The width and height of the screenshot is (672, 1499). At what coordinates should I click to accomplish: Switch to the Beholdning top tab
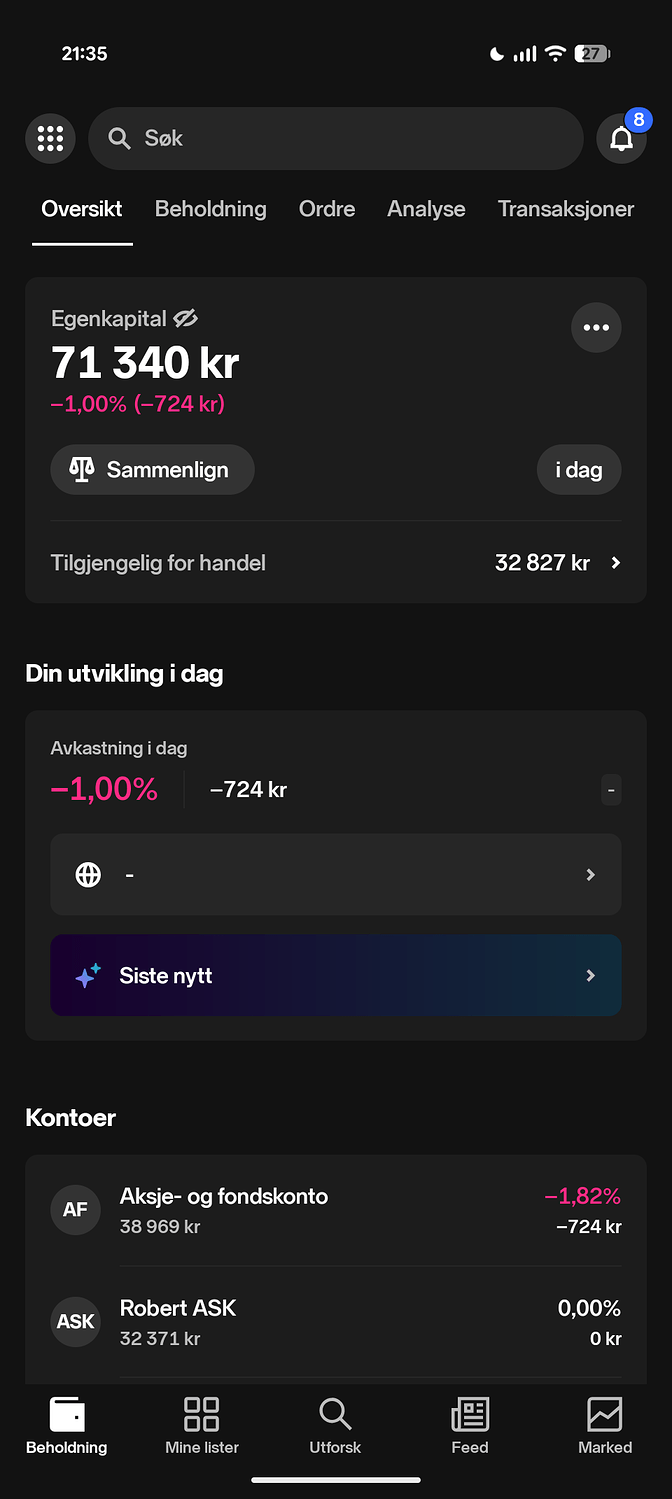210,209
